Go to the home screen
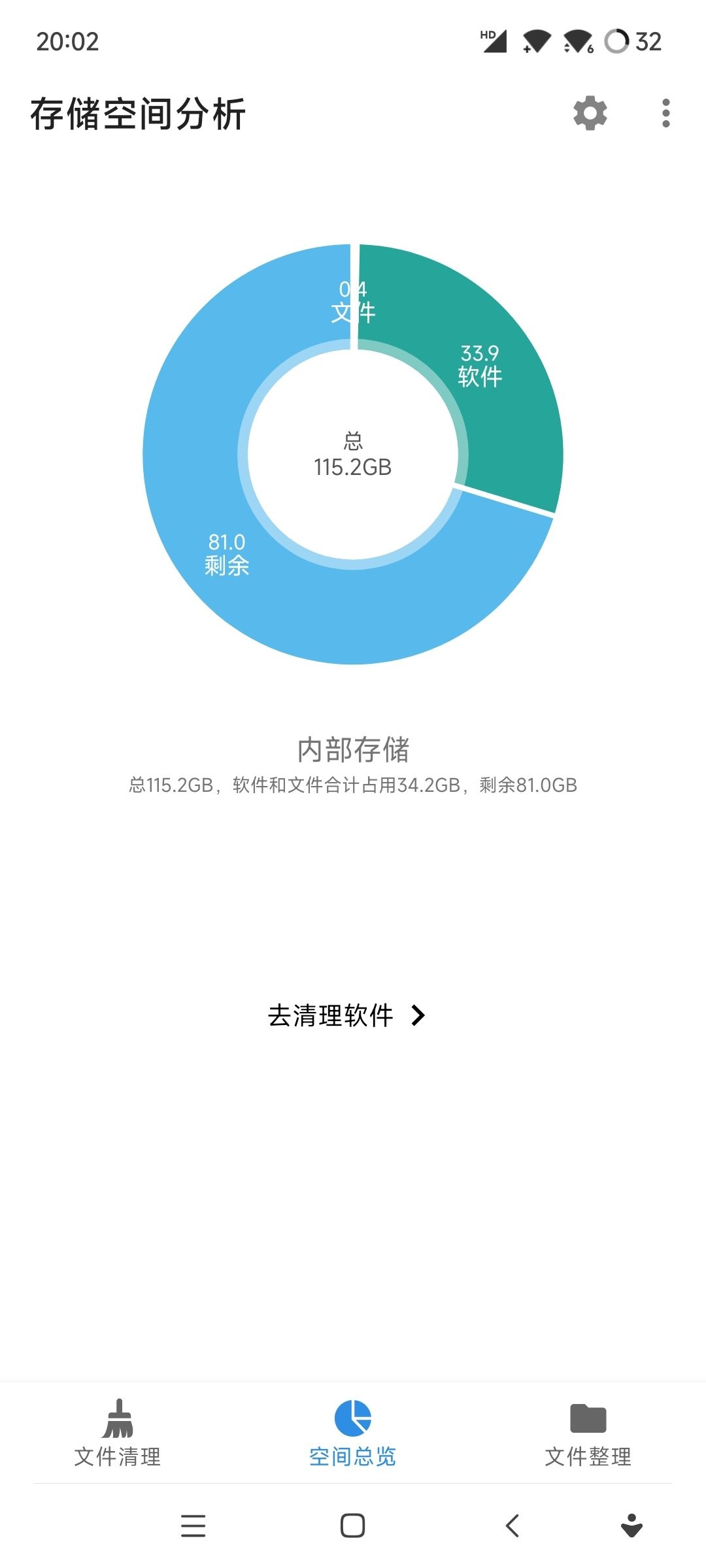 pyautogui.click(x=353, y=1526)
